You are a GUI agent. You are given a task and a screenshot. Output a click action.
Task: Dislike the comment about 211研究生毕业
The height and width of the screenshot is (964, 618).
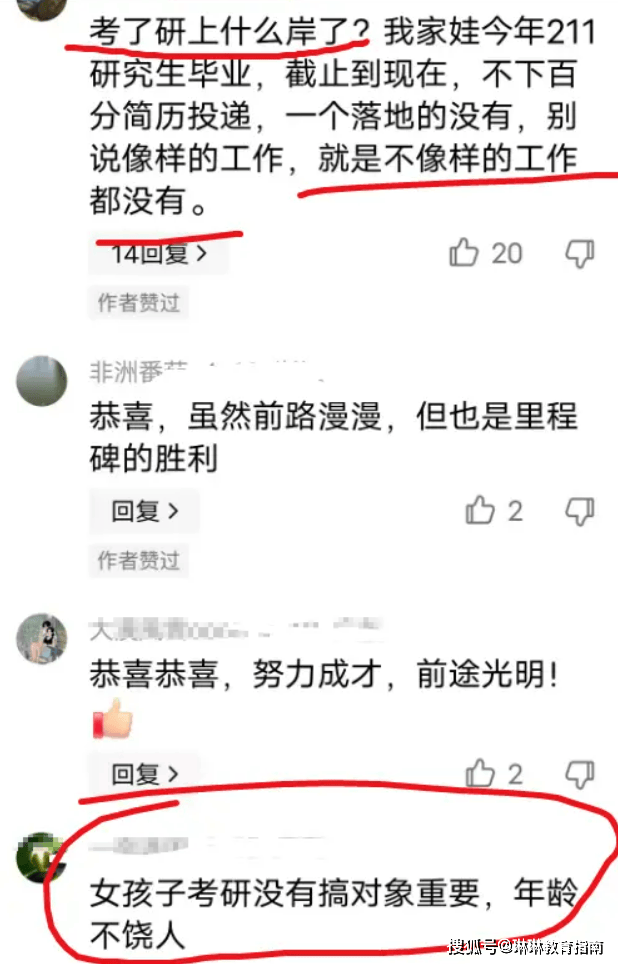580,253
